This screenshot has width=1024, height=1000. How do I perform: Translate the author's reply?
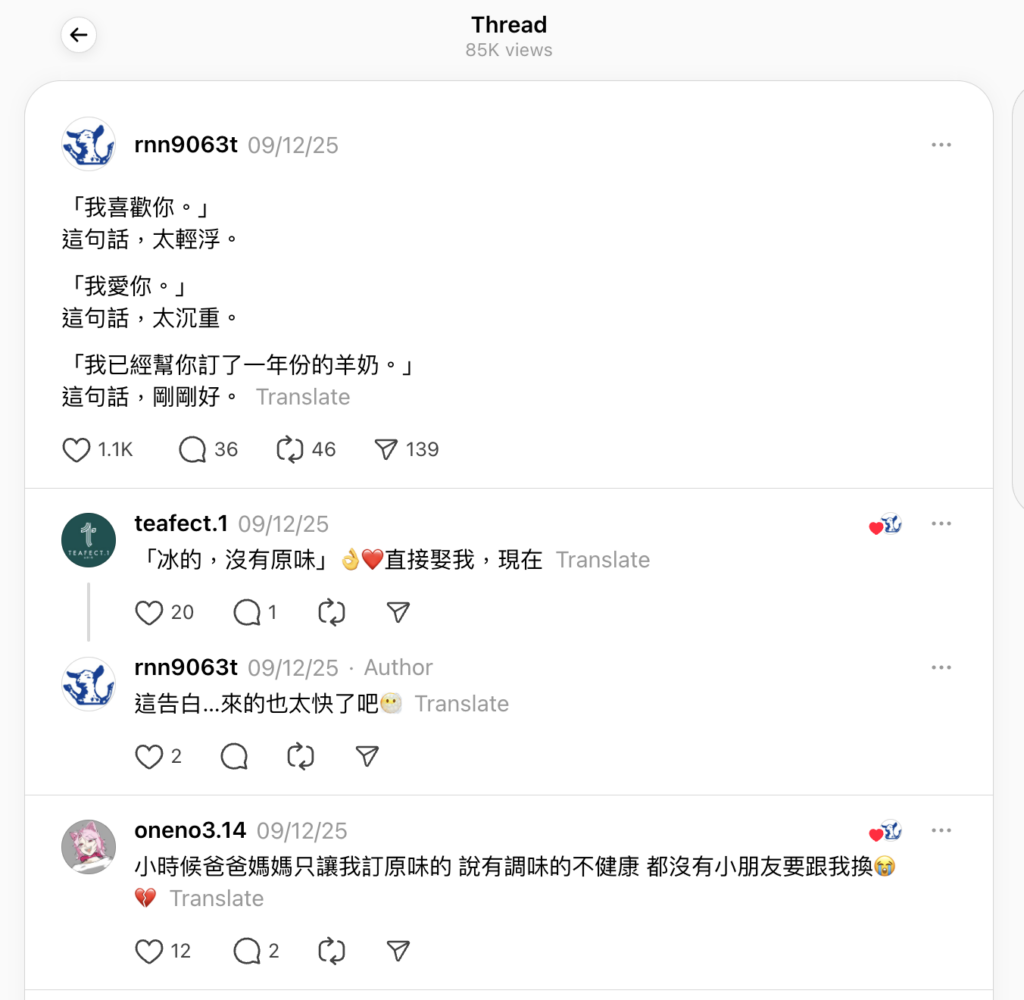[x=461, y=704]
